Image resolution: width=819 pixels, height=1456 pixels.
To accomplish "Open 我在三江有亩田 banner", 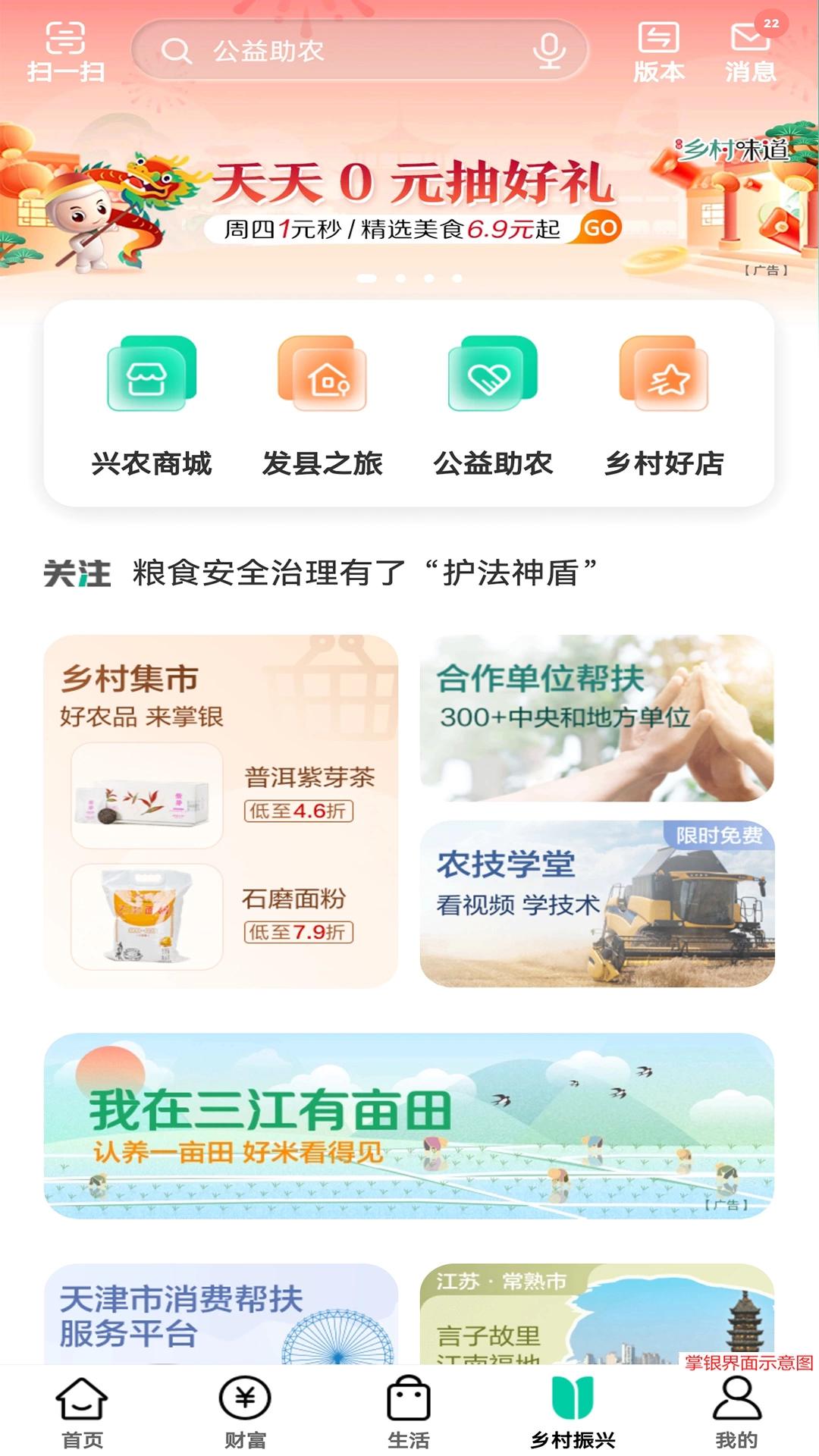I will click(x=409, y=1126).
